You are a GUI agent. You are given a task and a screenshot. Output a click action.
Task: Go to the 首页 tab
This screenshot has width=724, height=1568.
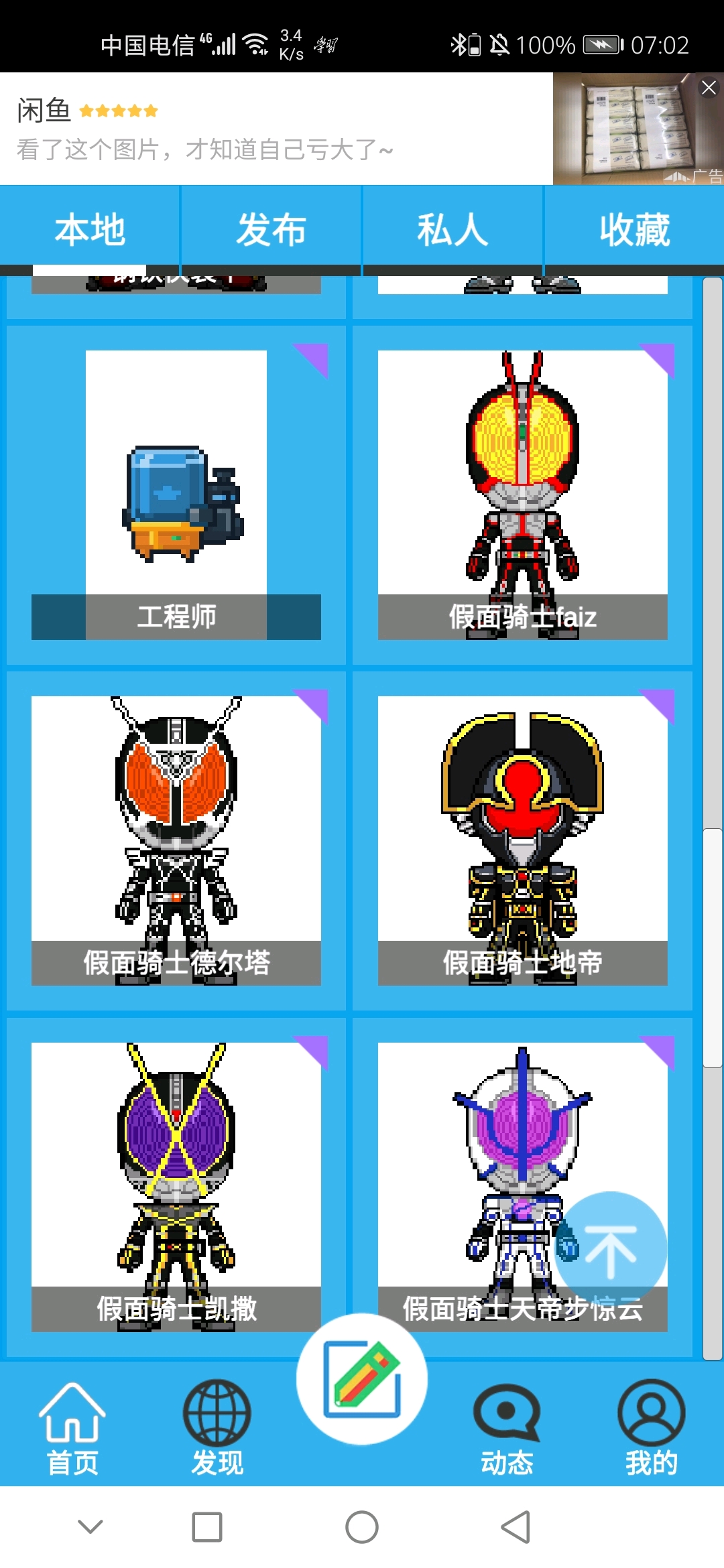(72, 1429)
